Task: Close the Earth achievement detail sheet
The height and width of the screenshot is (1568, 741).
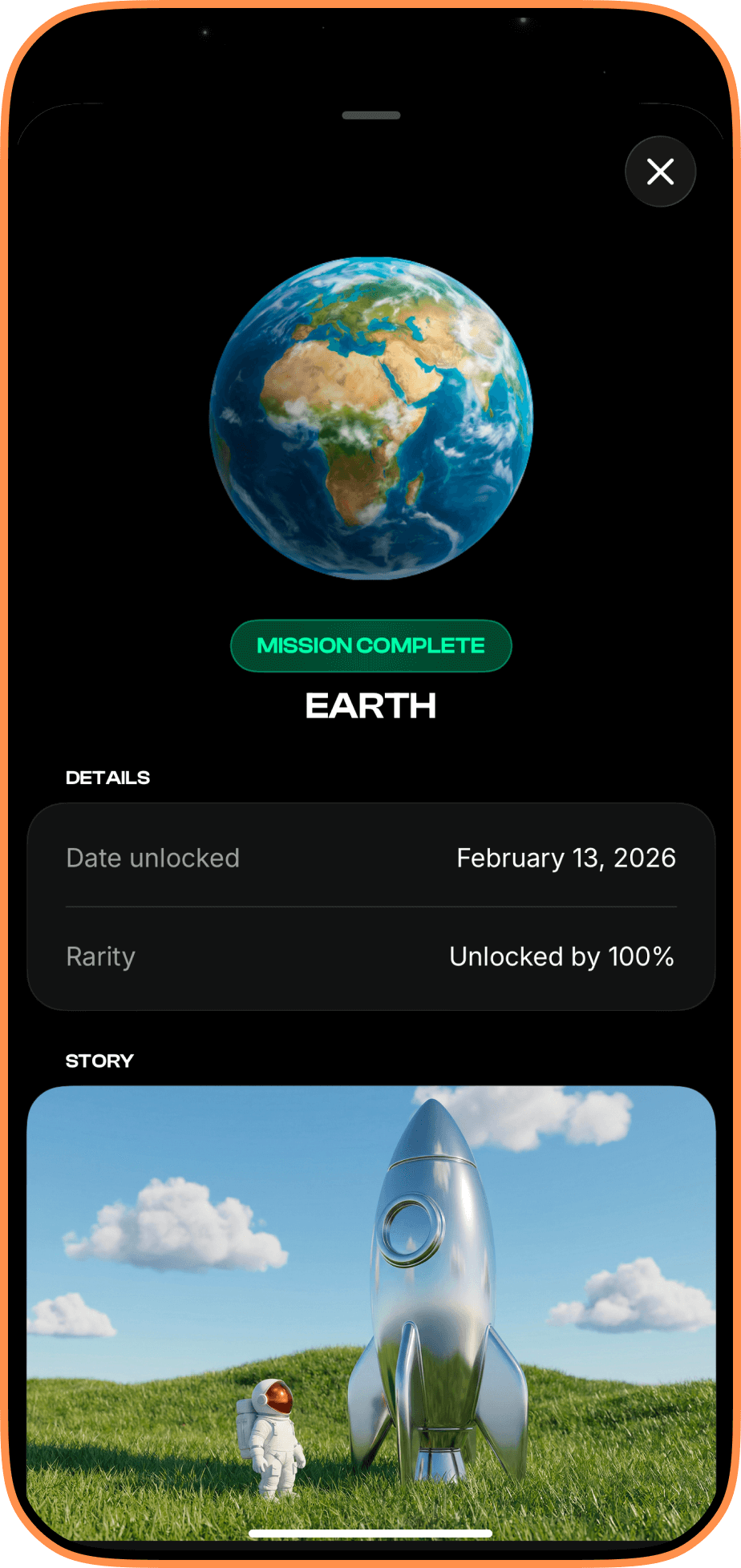Action: tap(660, 172)
